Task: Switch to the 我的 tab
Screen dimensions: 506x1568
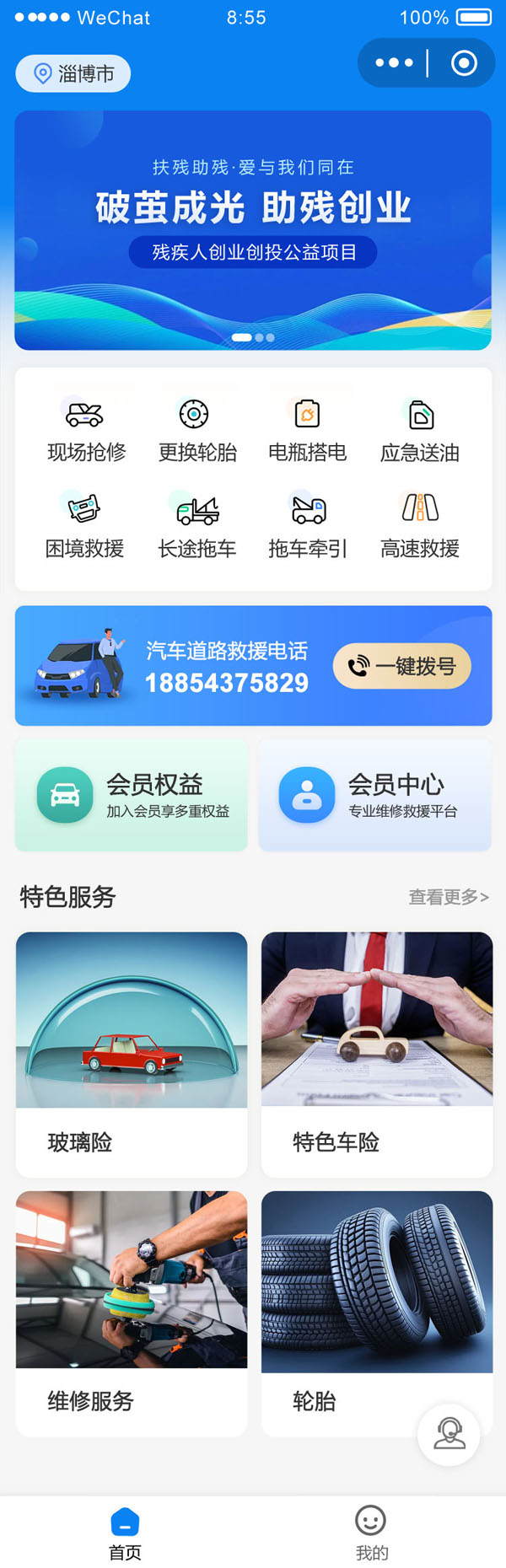Action: pyautogui.click(x=371, y=1533)
